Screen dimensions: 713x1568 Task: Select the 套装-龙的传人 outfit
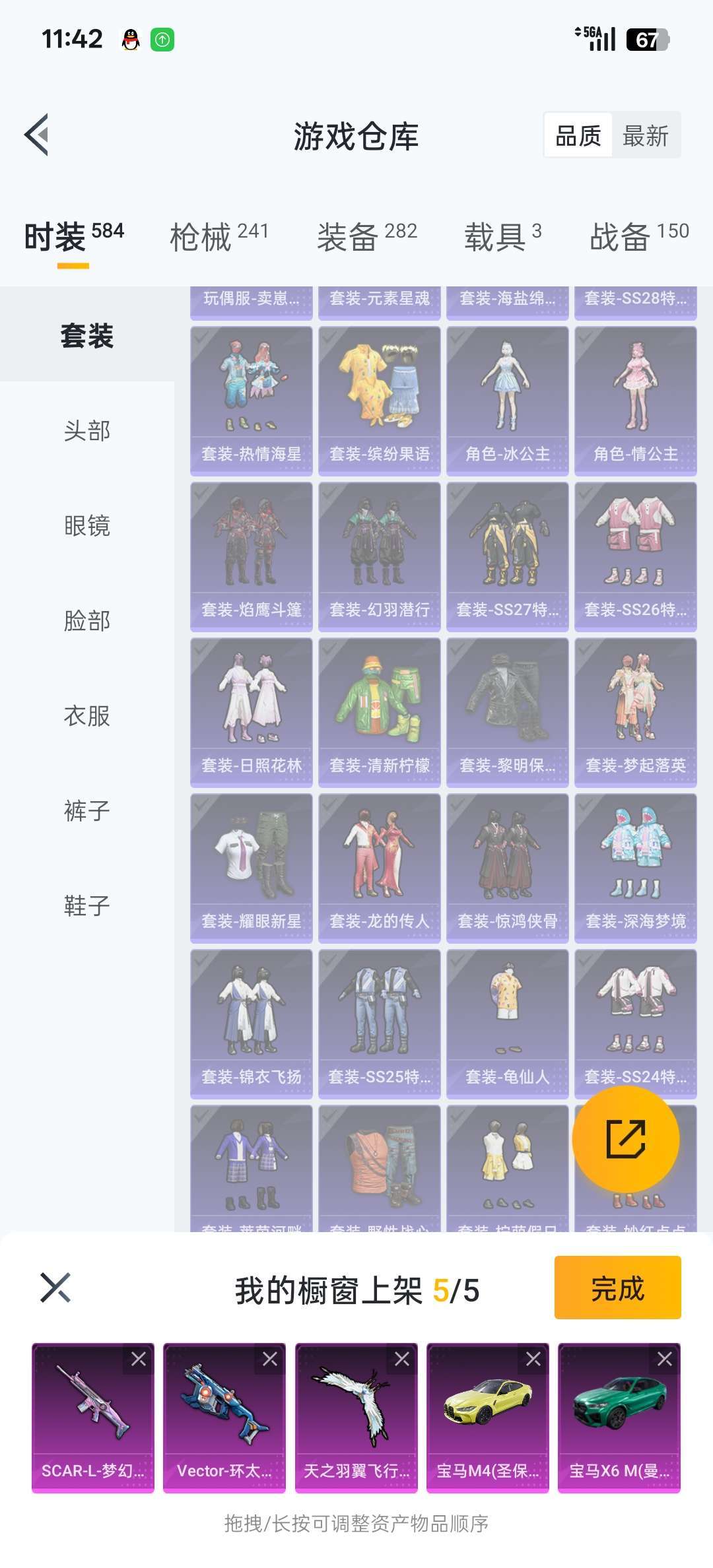[380, 868]
